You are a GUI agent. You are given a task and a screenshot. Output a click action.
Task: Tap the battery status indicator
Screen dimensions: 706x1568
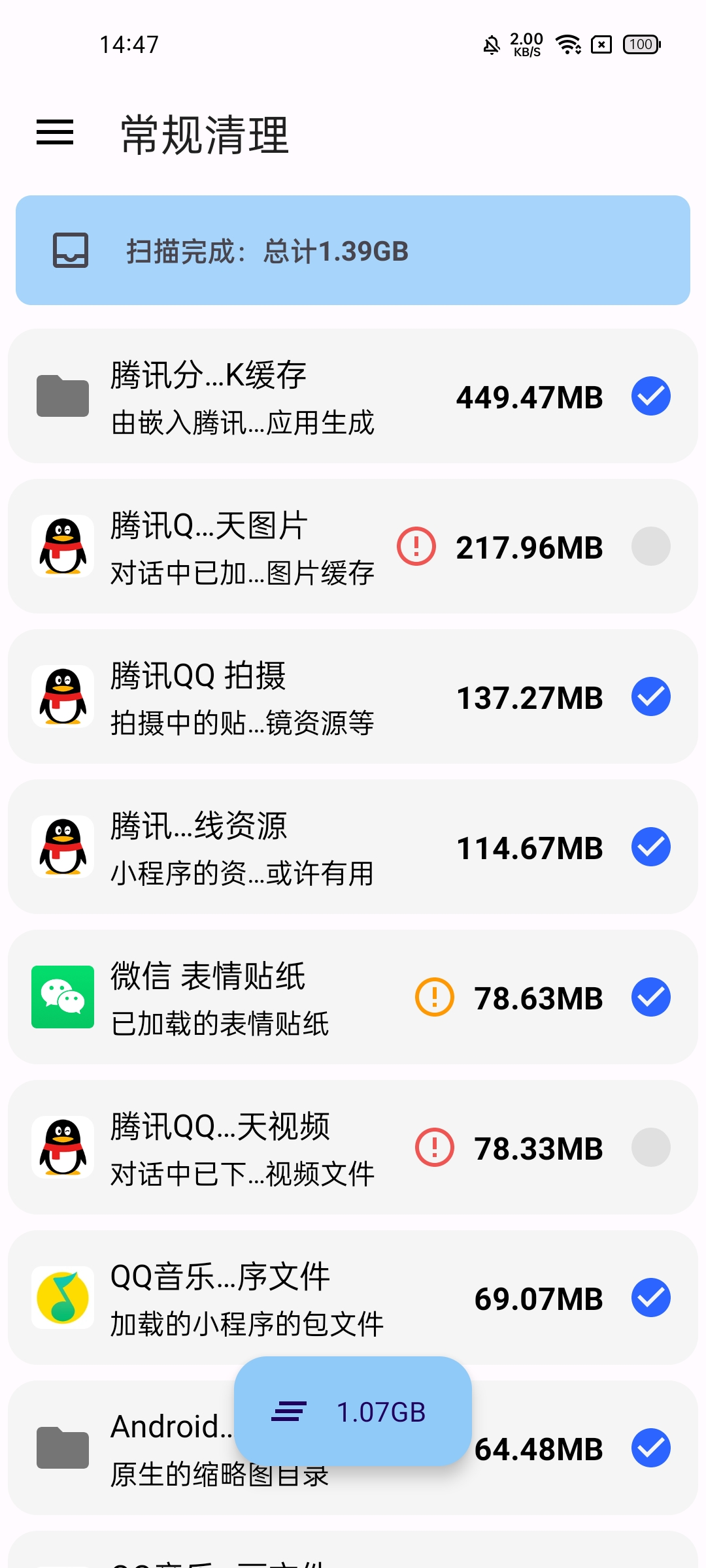pyautogui.click(x=640, y=44)
